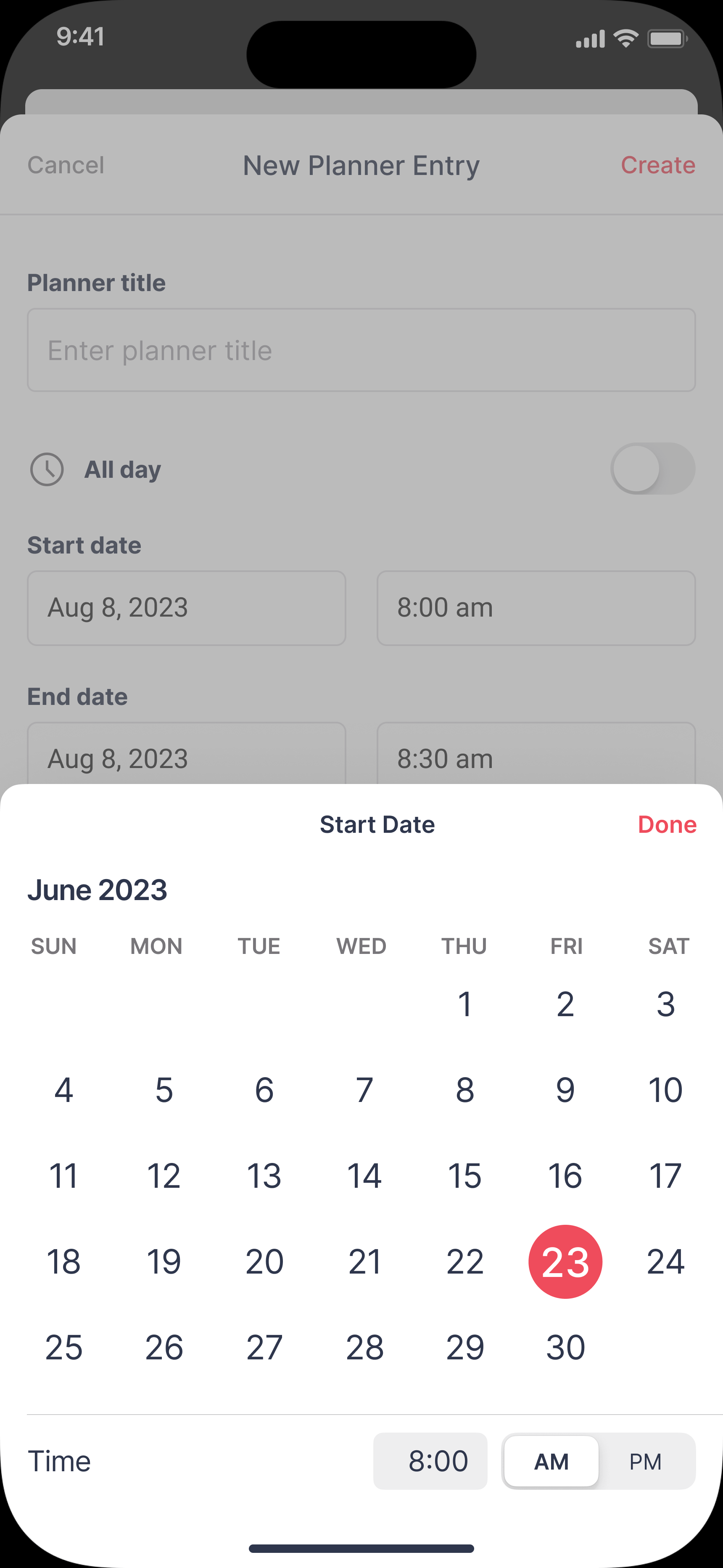Image resolution: width=723 pixels, height=1568 pixels.
Task: Pick June 10 as the start date
Action: coord(665,1090)
